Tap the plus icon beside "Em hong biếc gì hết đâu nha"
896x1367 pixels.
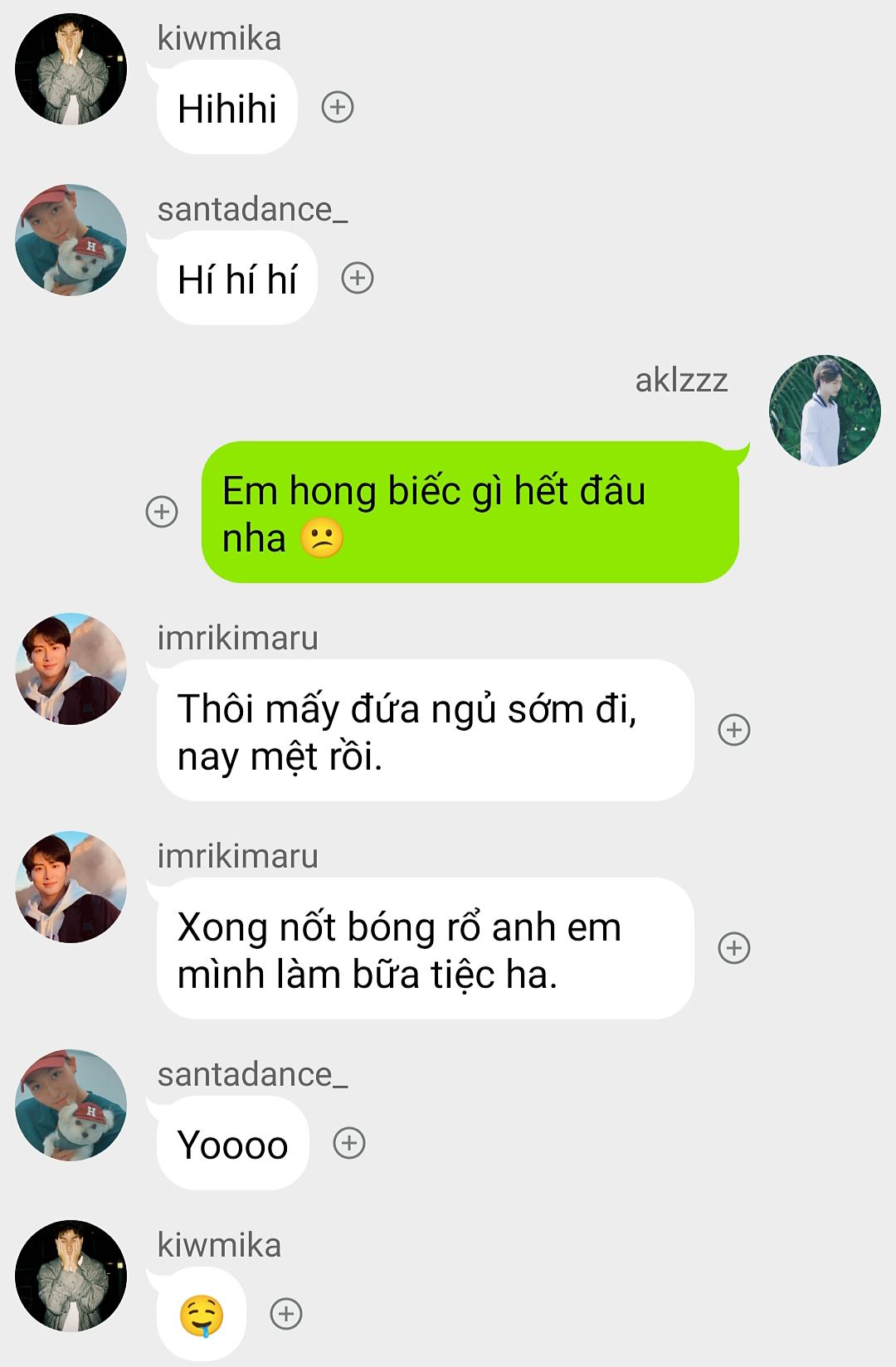tap(162, 512)
